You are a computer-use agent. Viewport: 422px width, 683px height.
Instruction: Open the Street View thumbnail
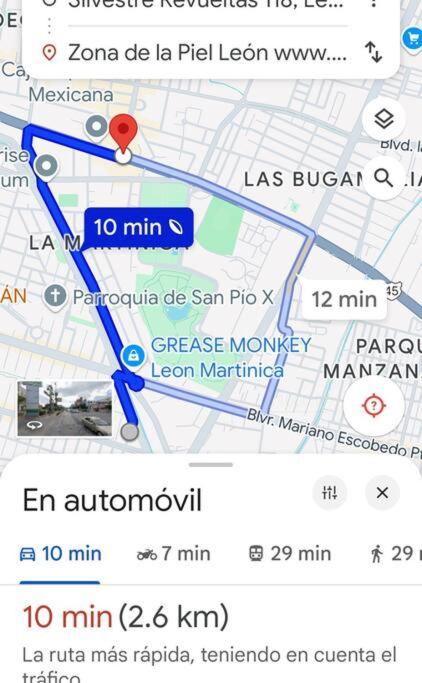pos(65,409)
